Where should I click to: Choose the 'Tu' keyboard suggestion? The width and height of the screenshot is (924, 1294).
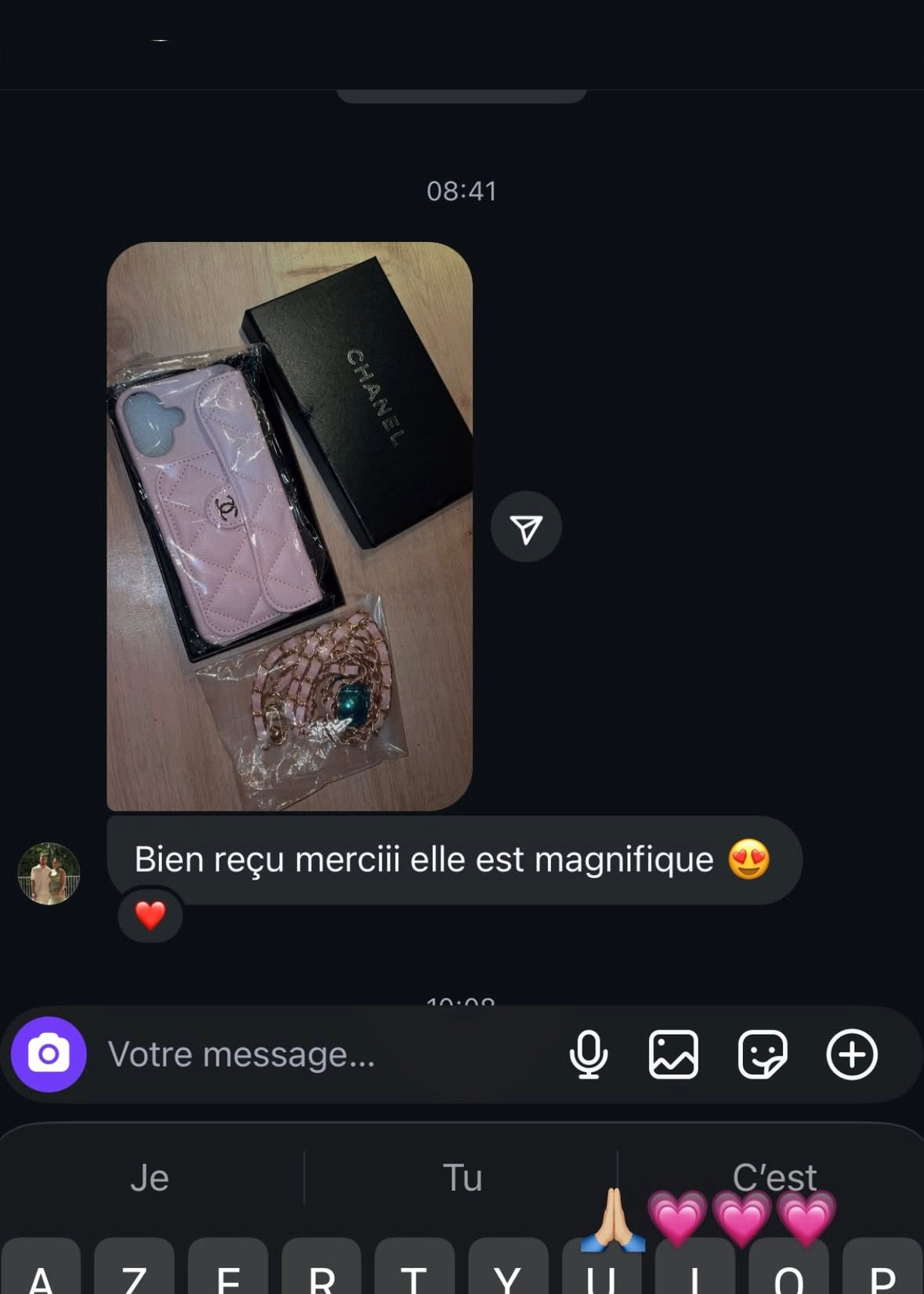[x=462, y=1177]
